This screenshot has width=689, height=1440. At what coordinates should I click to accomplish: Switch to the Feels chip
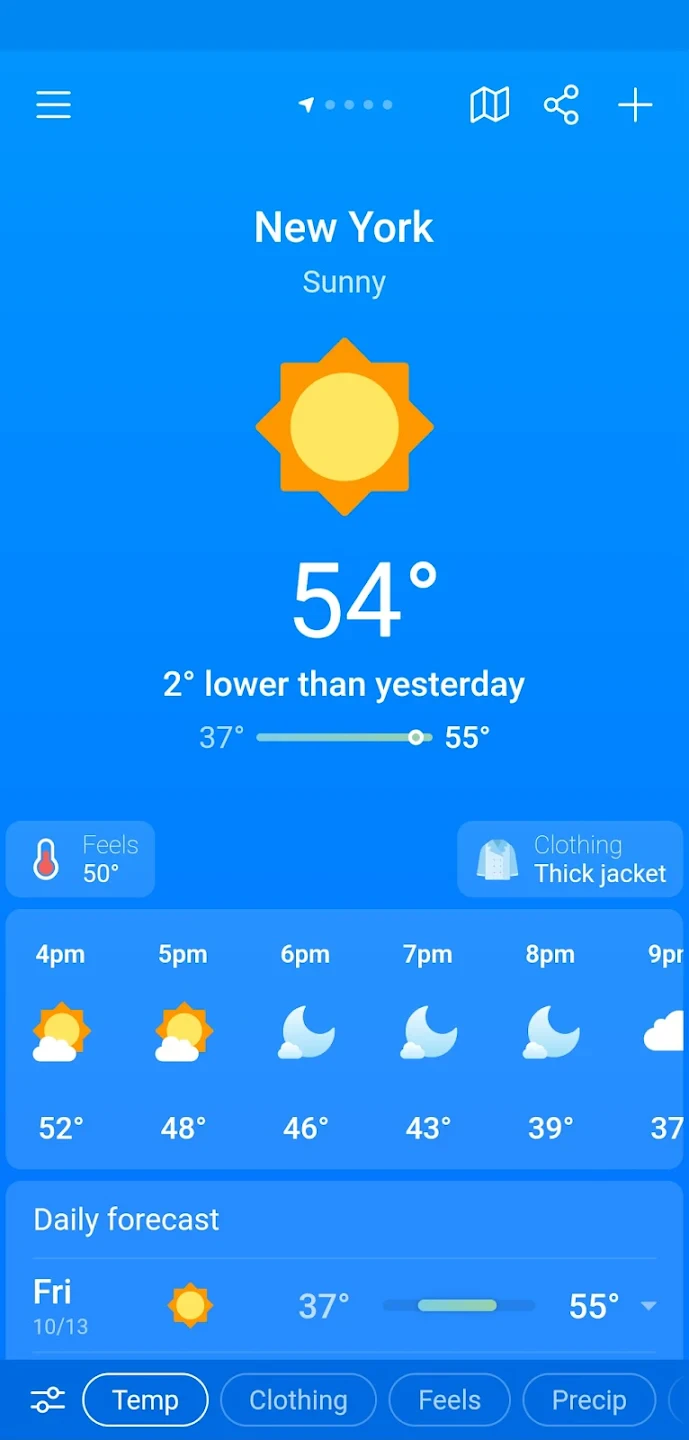coord(449,1400)
